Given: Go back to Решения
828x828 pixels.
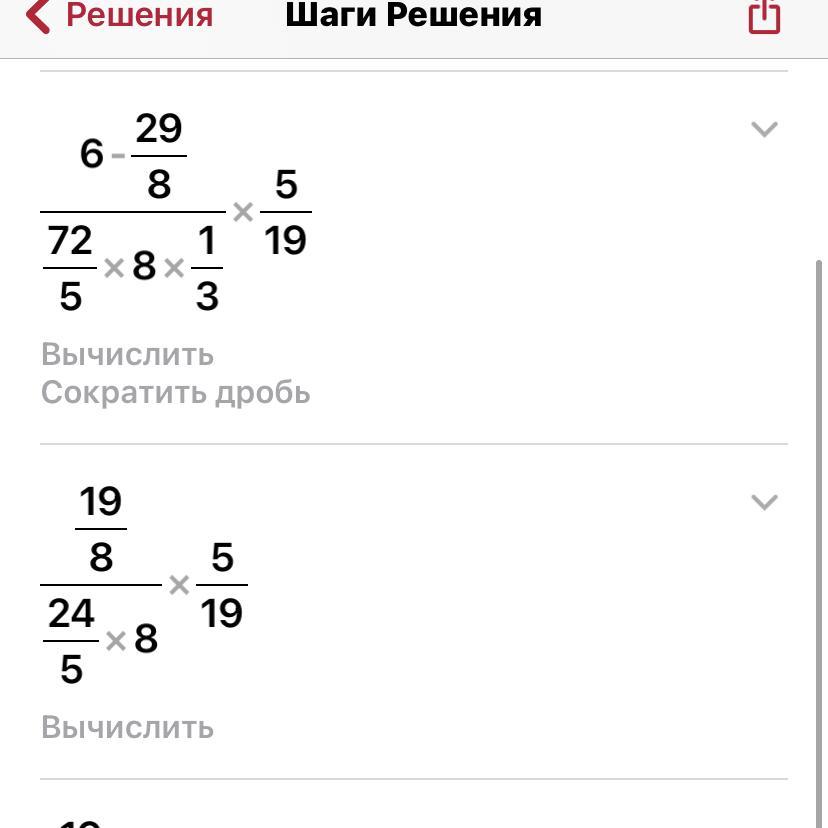Looking at the screenshot, I should coord(118,16).
